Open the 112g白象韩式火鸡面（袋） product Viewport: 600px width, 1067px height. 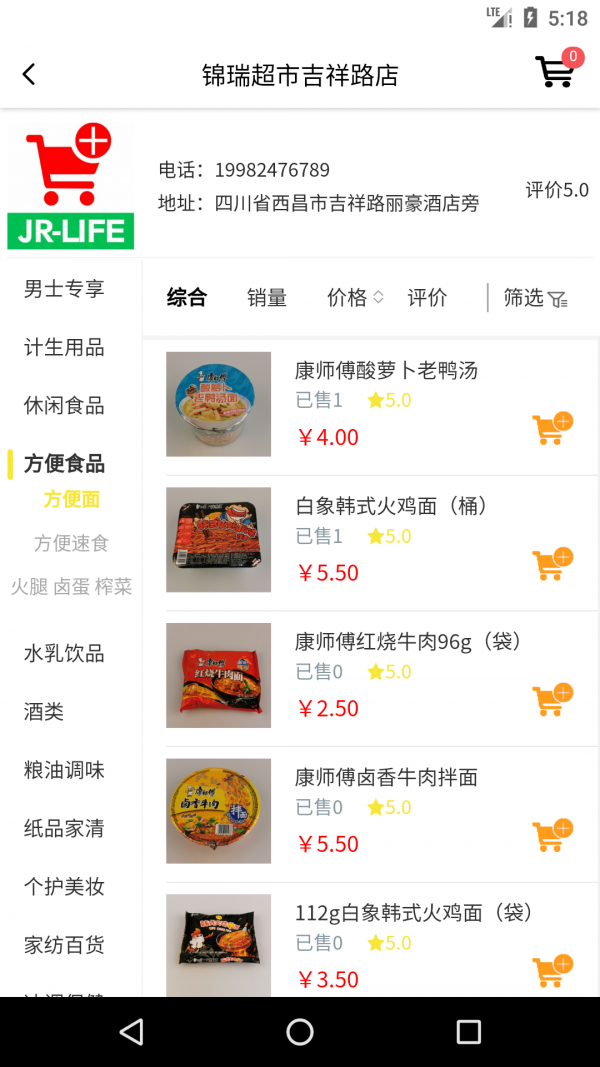(413, 913)
